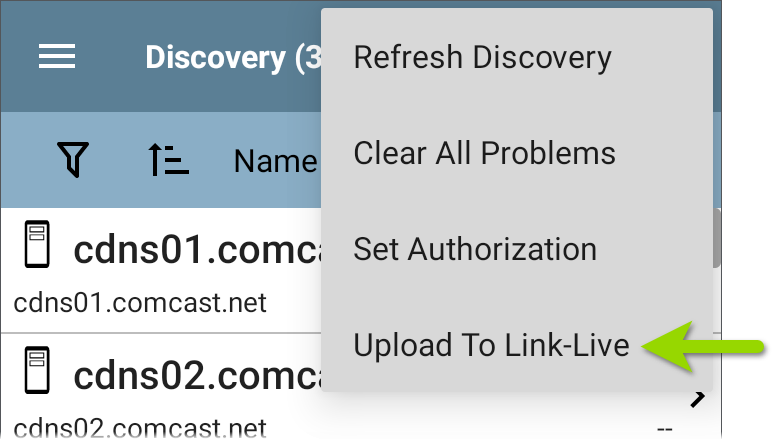Choose Clear All Problems
This screenshot has height=440, width=772.
coord(484,153)
